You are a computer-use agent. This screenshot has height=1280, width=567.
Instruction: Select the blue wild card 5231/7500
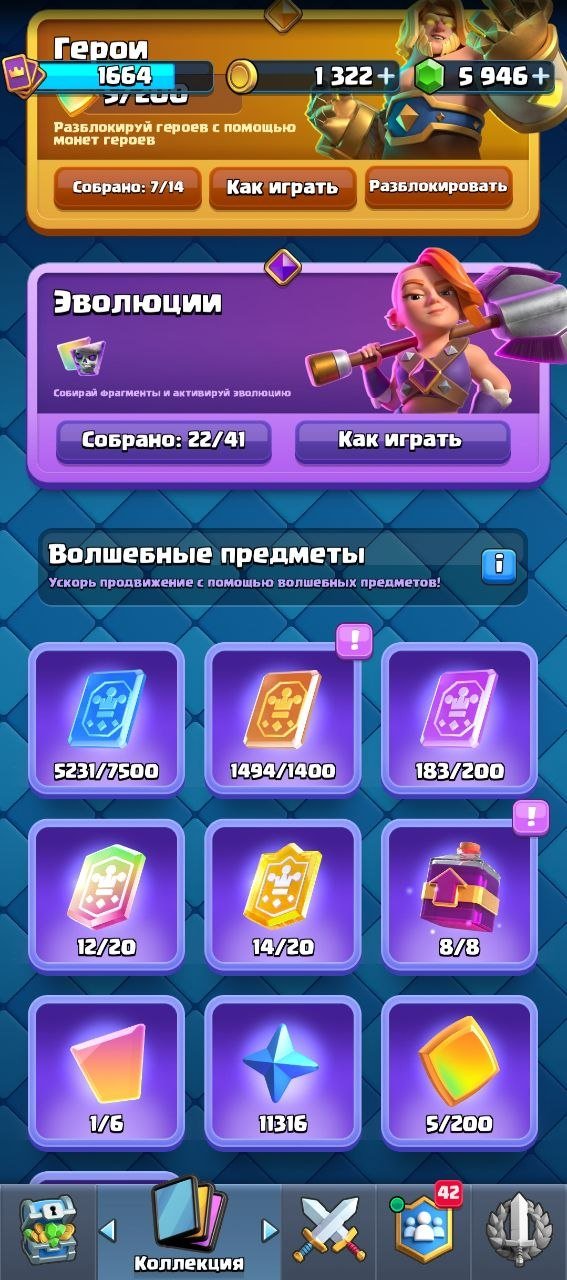(x=106, y=719)
